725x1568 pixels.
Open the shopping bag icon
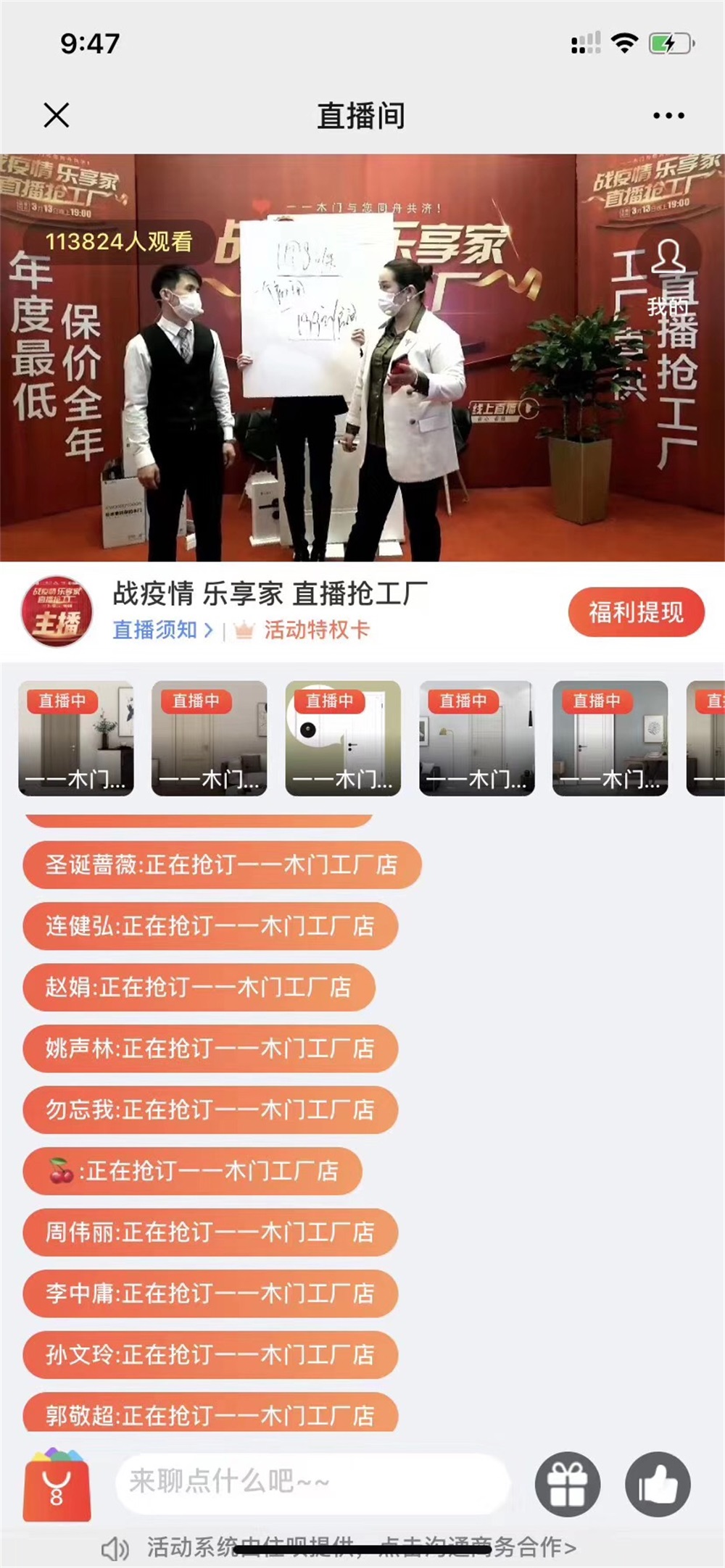tap(57, 1484)
